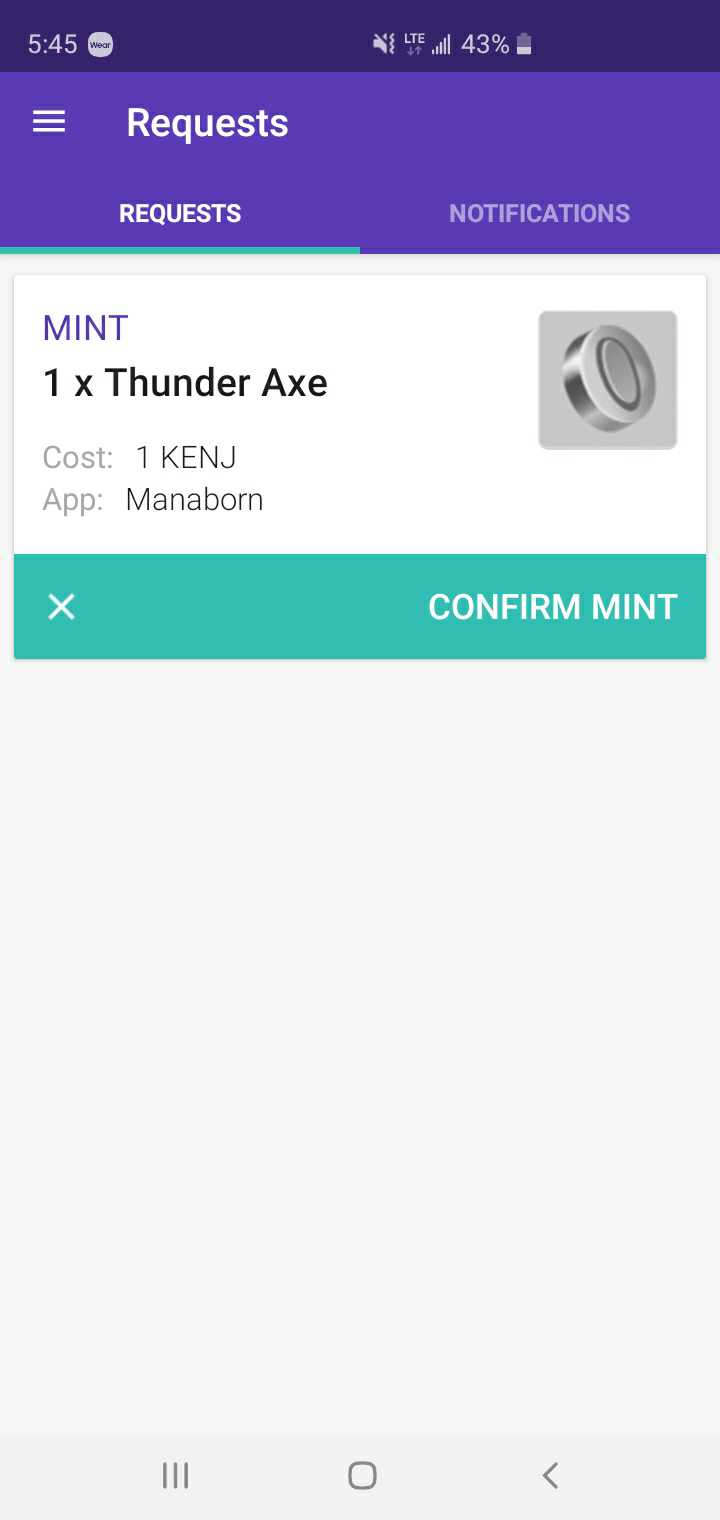Open recent apps from navigation bar
This screenshot has width=720, height=1520.
[175, 1475]
